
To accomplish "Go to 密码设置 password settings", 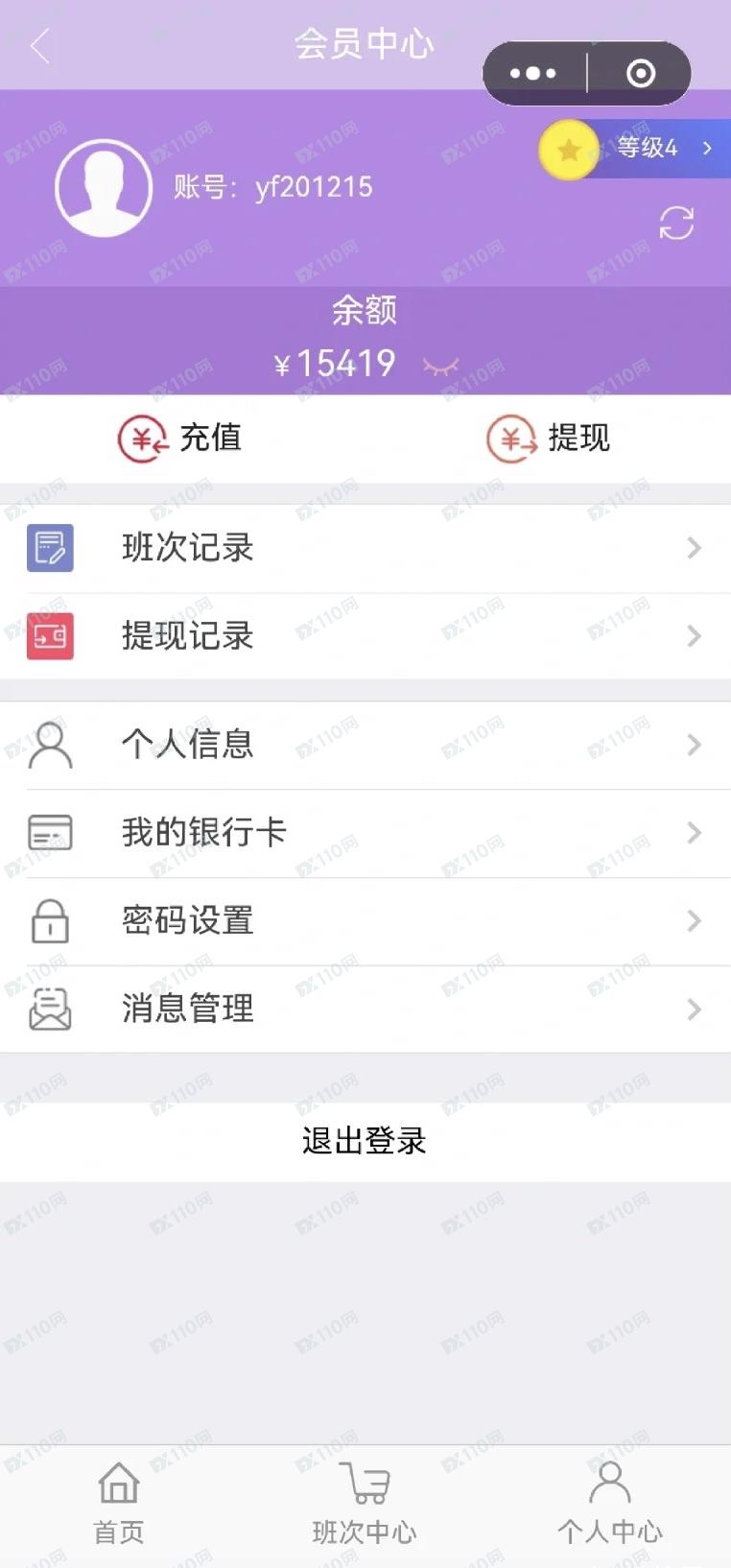I will click(365, 921).
